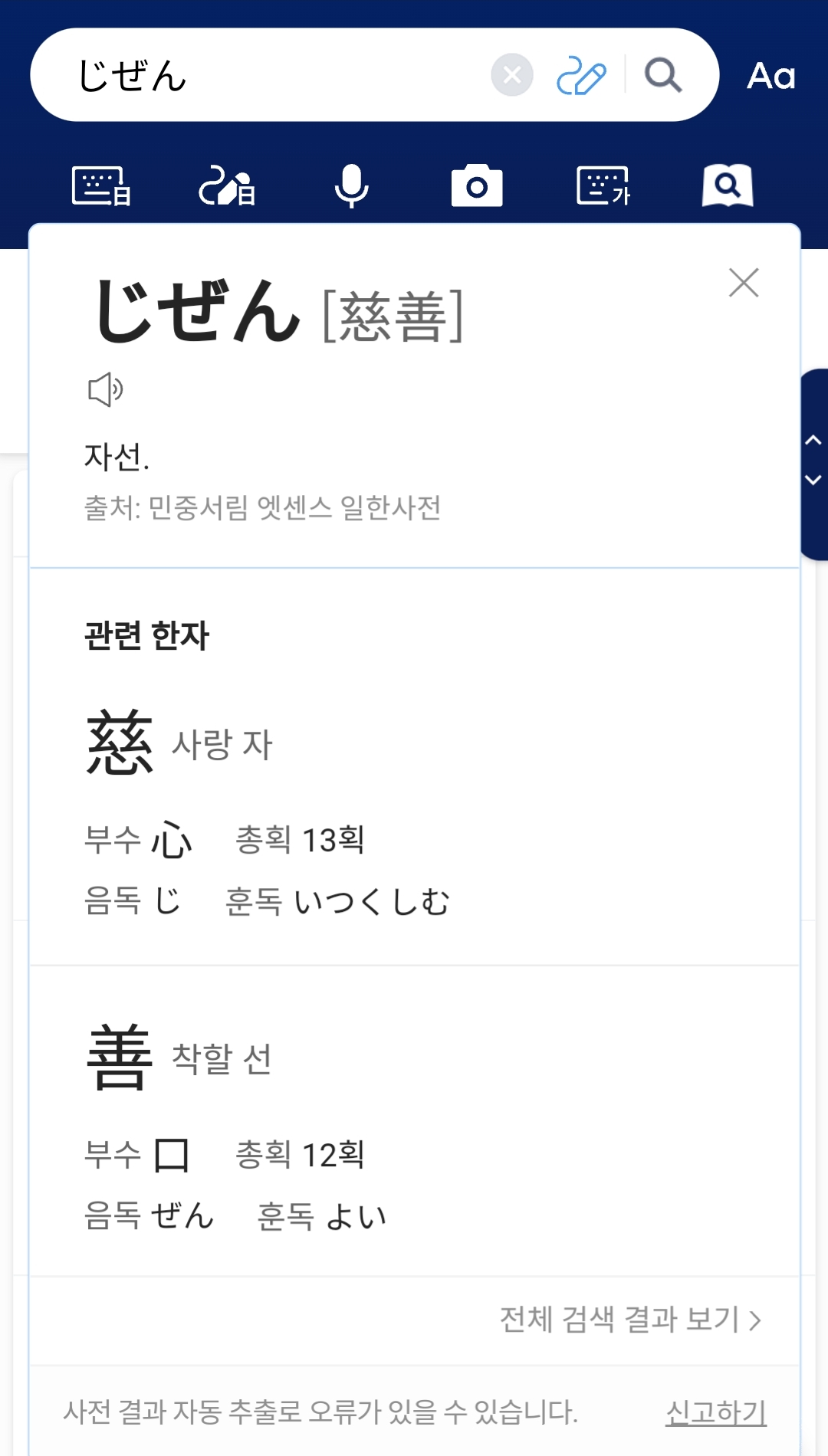Open Aa font size setting
Image resolution: width=828 pixels, height=1456 pixels.
coord(771,76)
